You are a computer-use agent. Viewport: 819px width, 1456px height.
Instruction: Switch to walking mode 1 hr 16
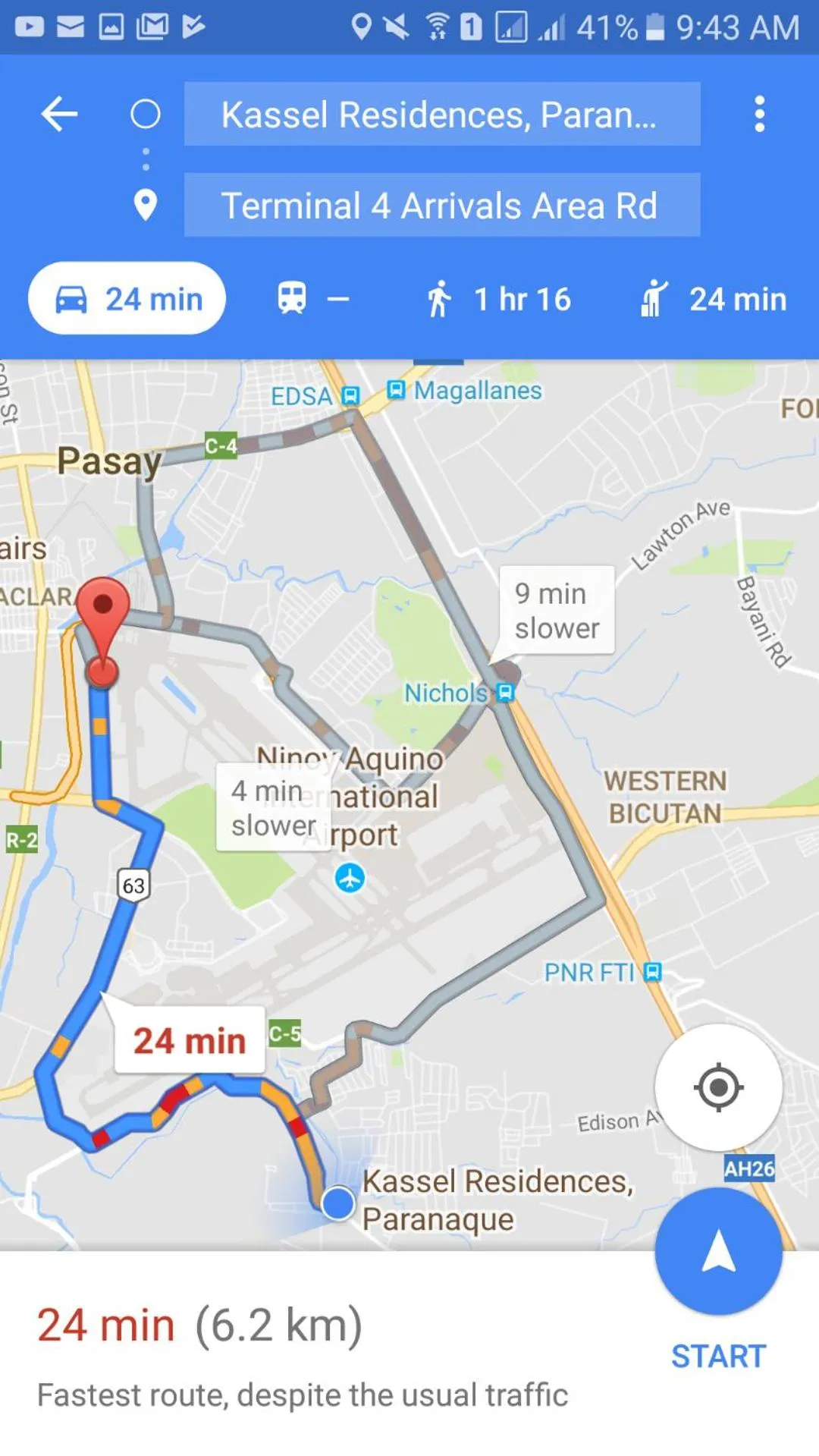498,299
